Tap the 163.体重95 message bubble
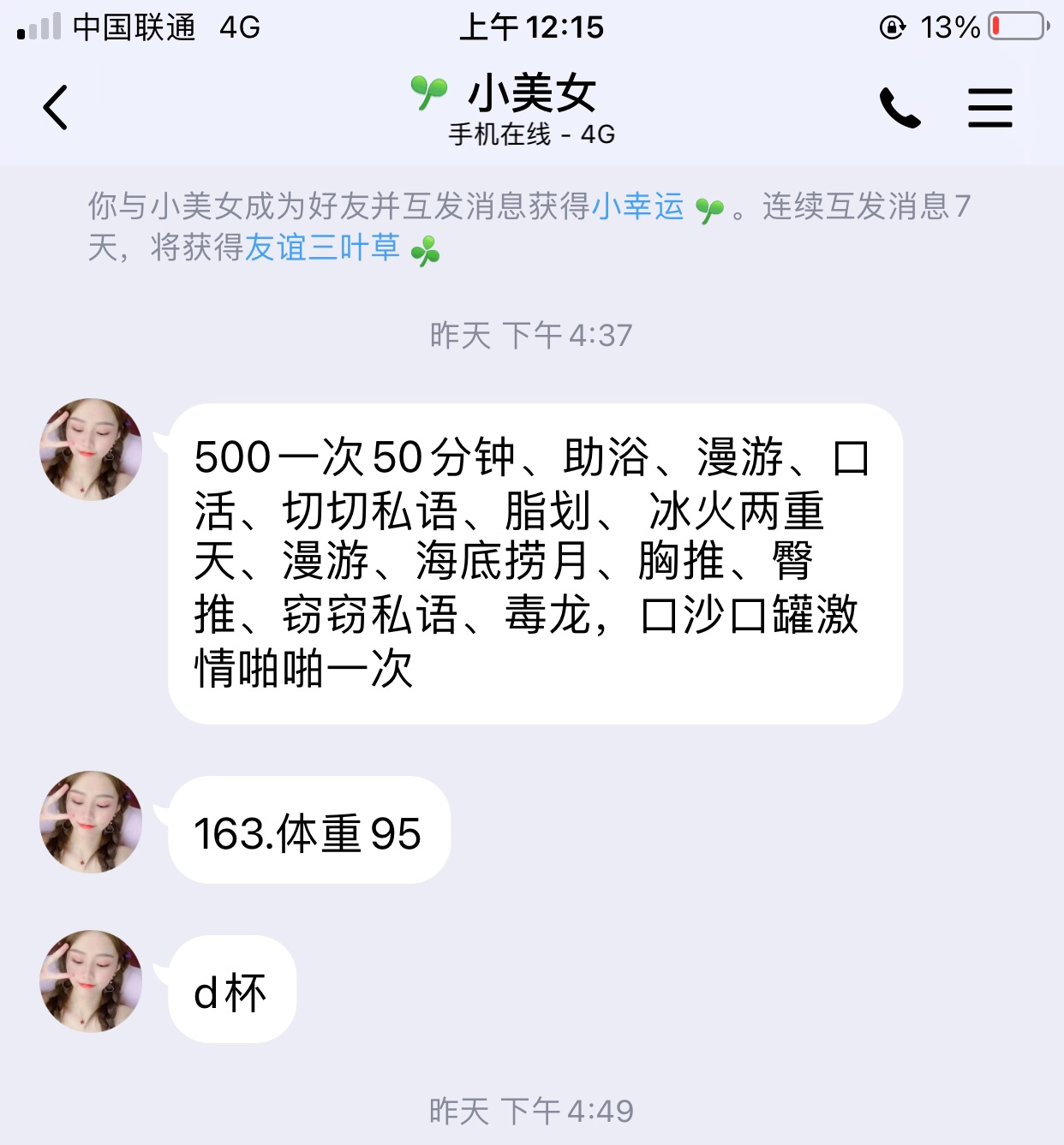1064x1145 pixels. [x=308, y=830]
